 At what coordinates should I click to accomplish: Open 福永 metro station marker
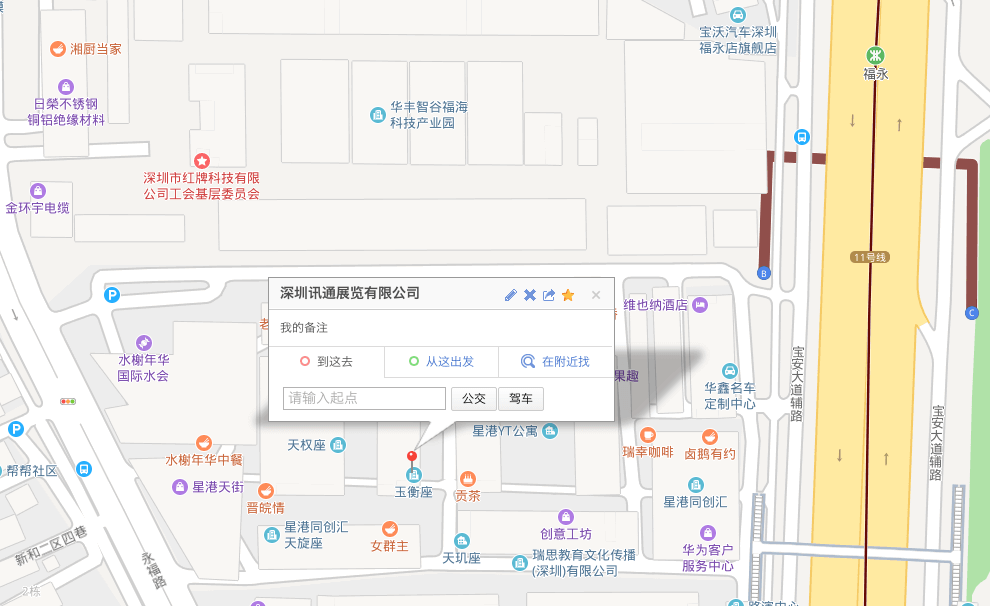tap(876, 55)
